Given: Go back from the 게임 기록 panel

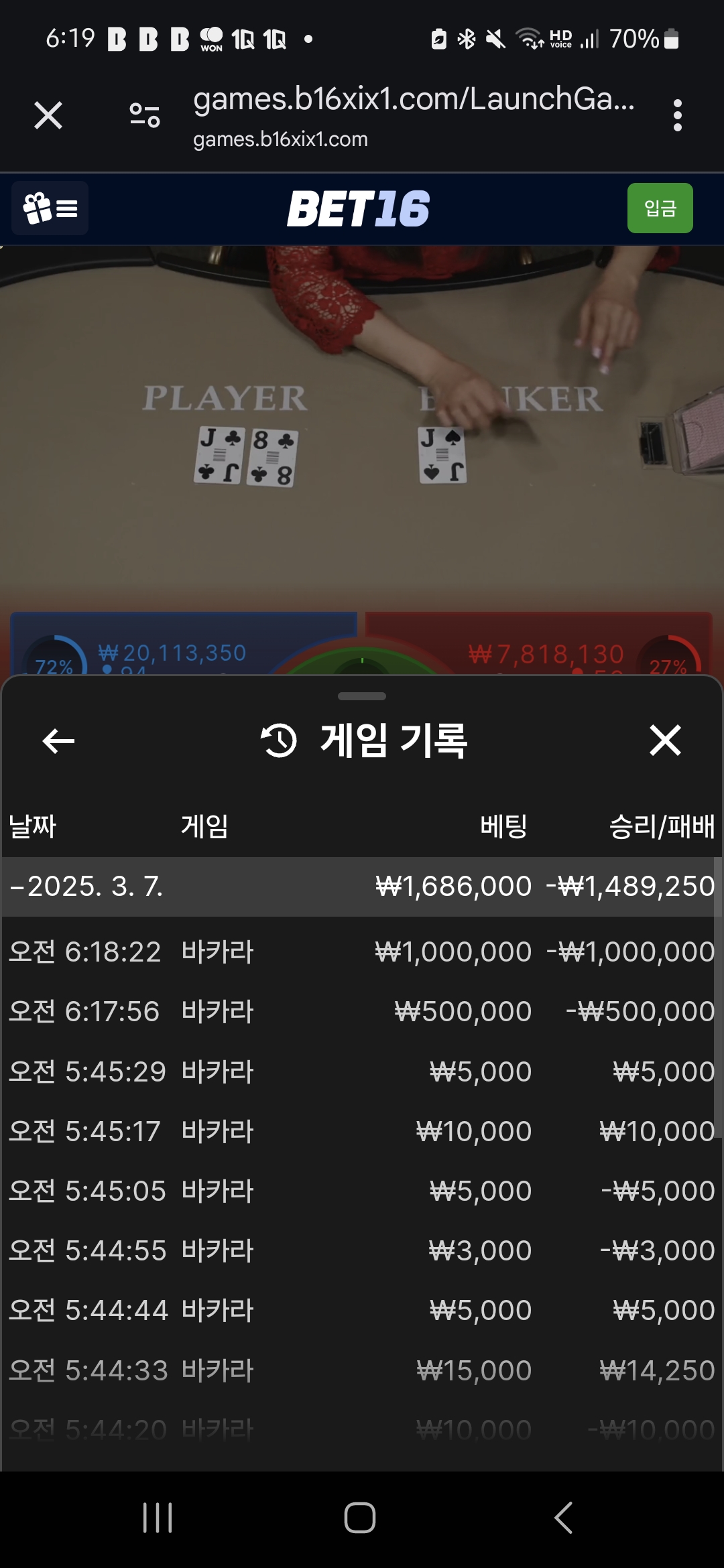Looking at the screenshot, I should (58, 740).
